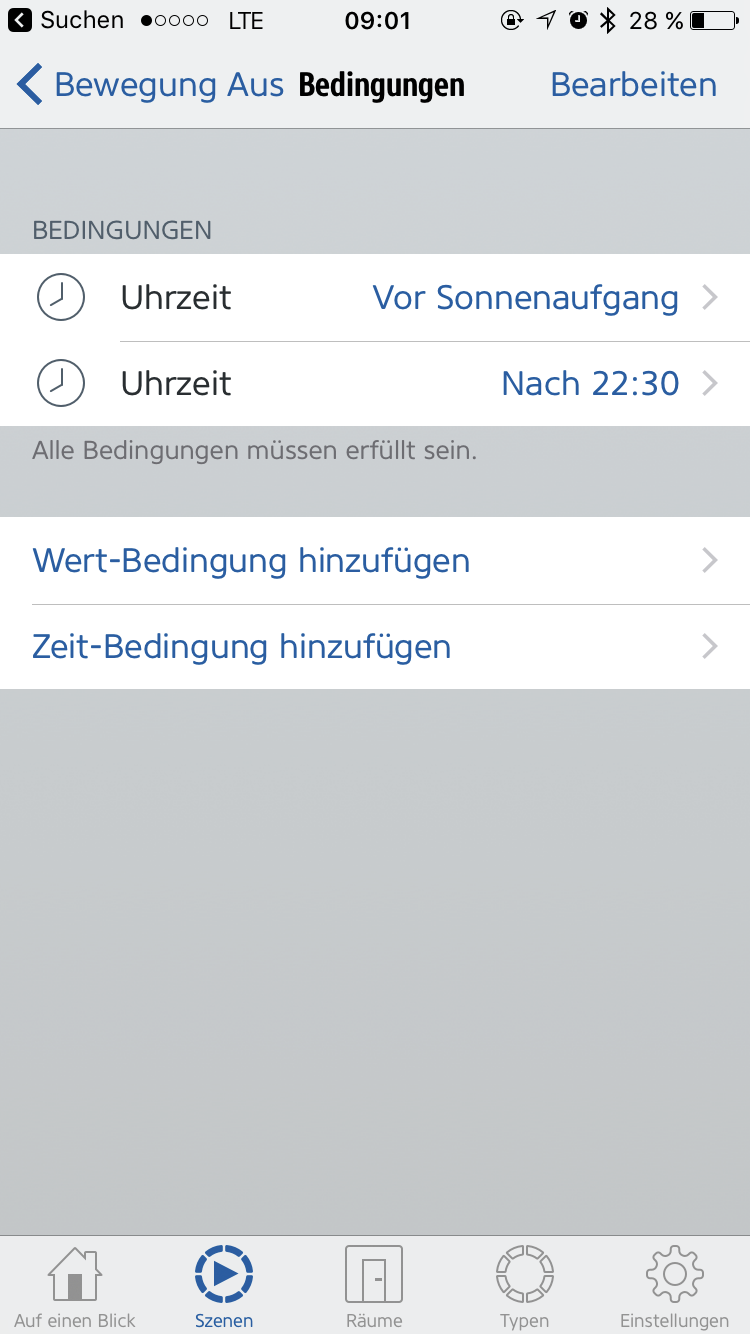Select Wert-Bedingung hinzufügen

(375, 561)
